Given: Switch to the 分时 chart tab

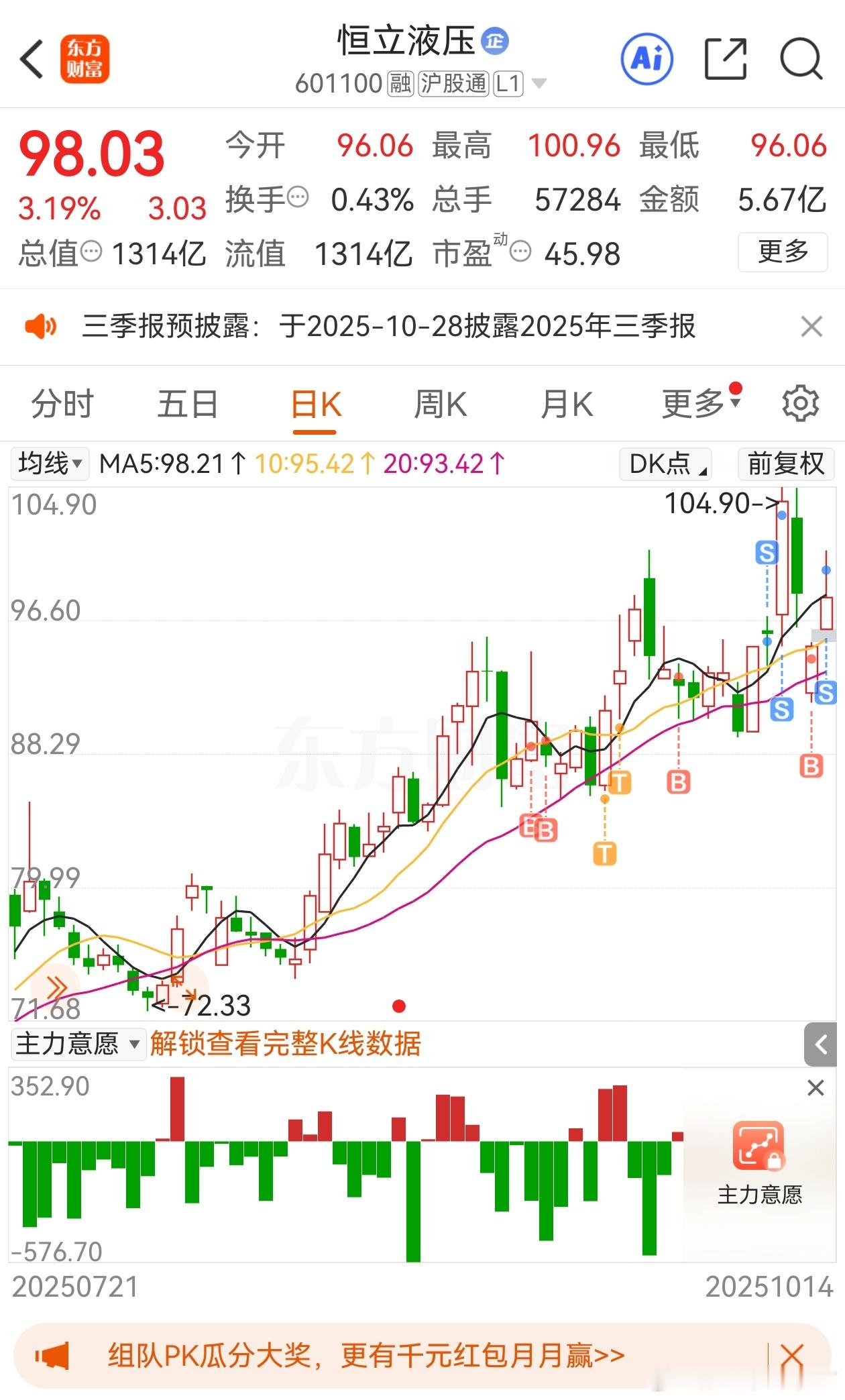Looking at the screenshot, I should point(62,405).
